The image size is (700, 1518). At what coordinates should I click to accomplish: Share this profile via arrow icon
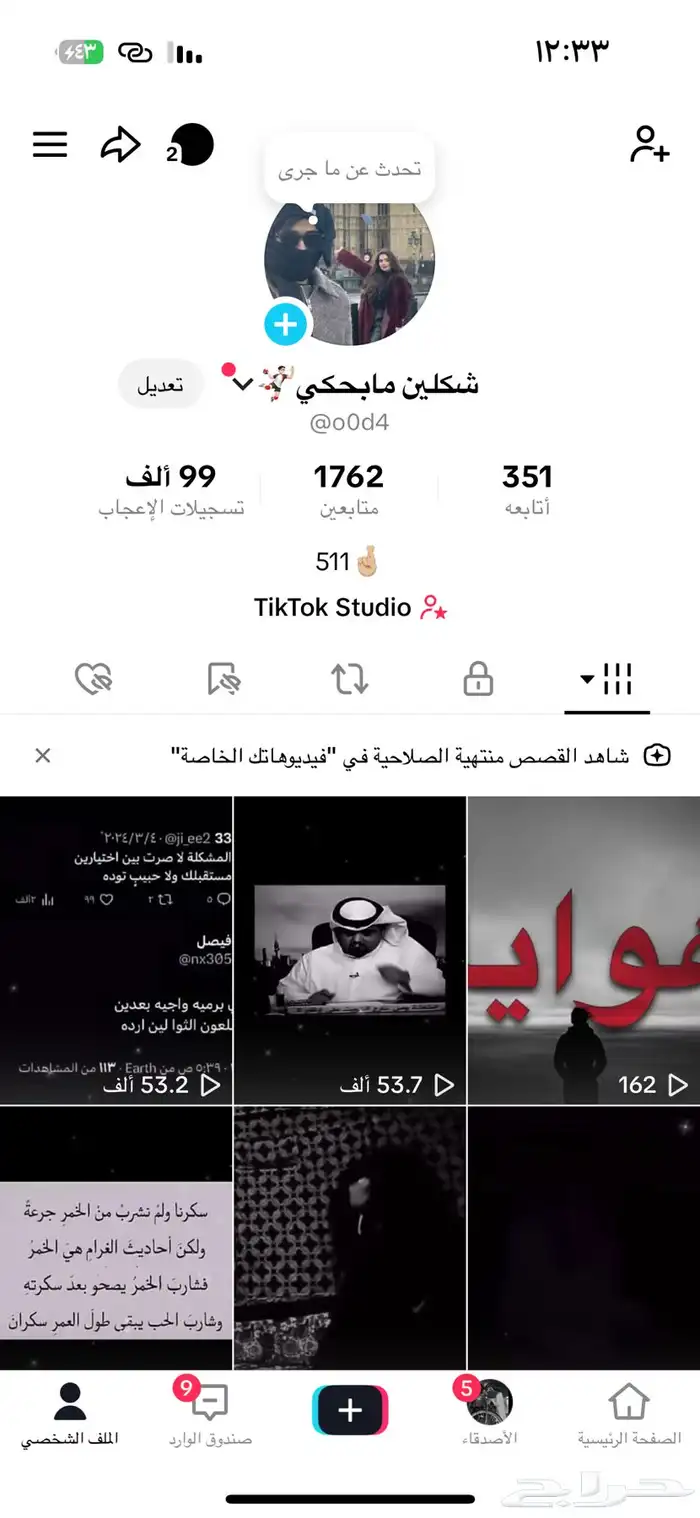(120, 146)
